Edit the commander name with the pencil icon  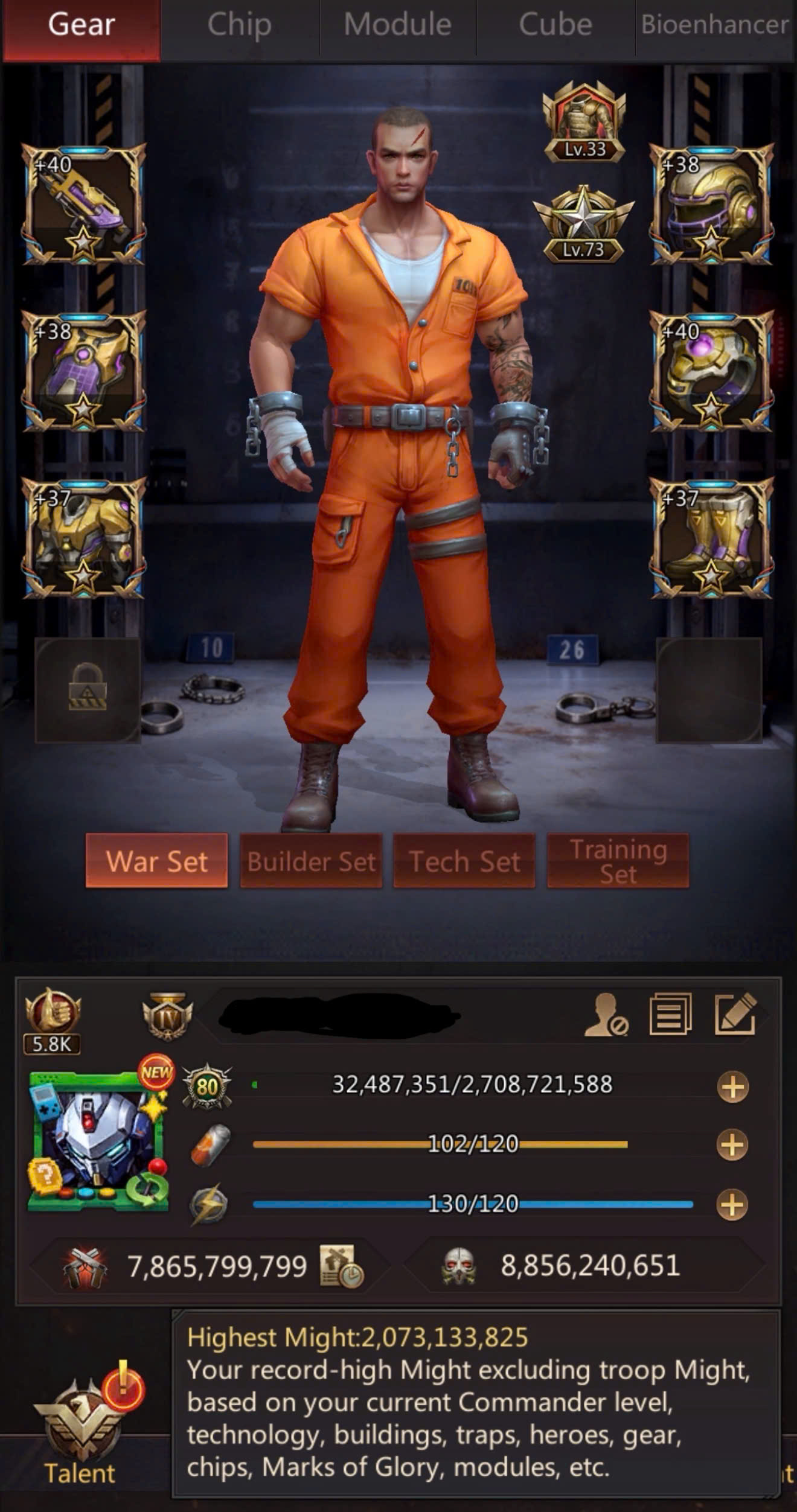[x=735, y=1015]
